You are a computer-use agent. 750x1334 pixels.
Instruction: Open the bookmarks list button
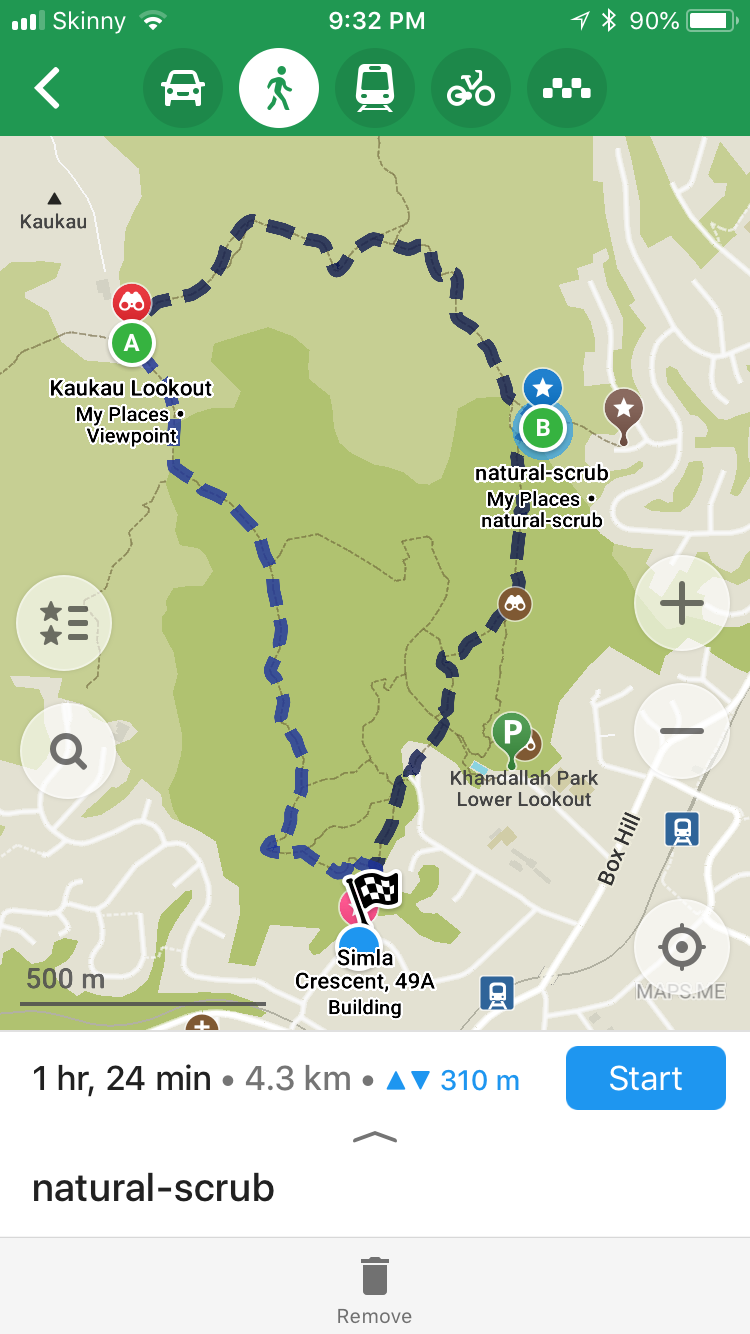point(65,623)
